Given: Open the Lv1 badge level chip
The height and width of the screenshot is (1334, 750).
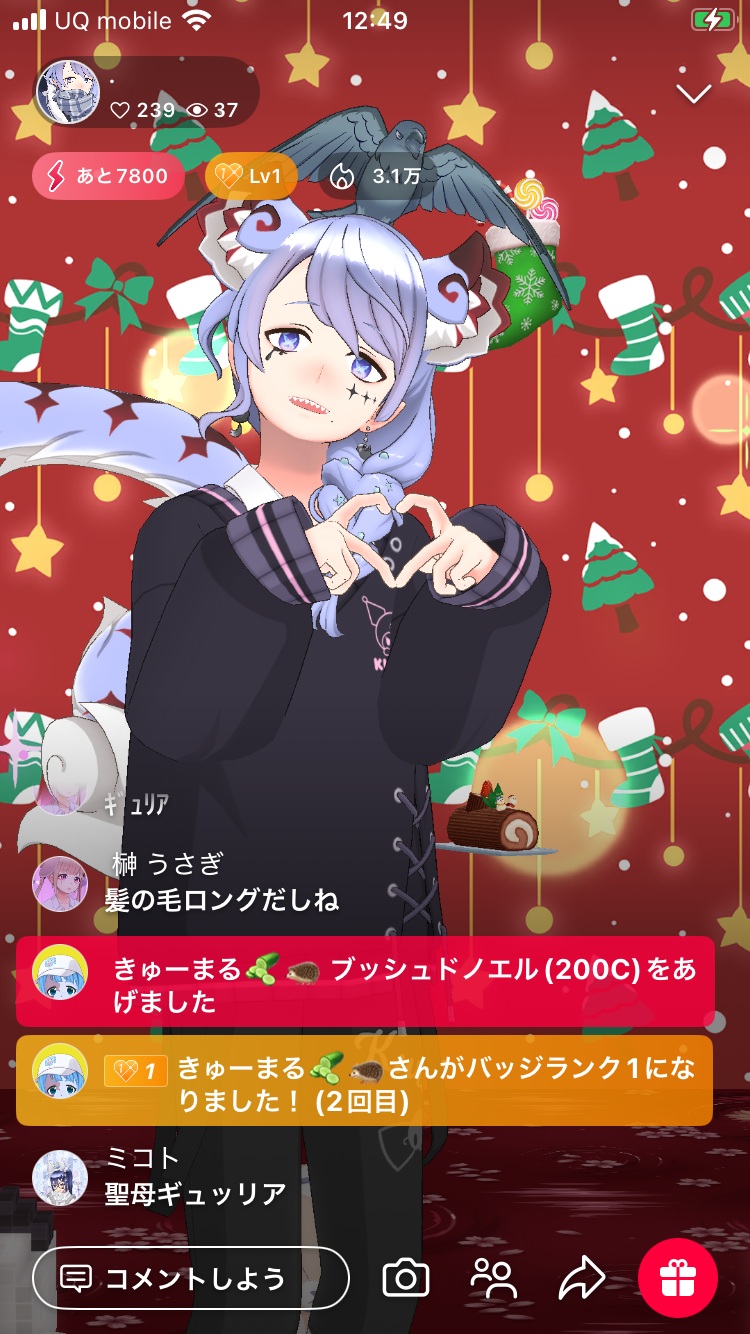Looking at the screenshot, I should coord(251,177).
